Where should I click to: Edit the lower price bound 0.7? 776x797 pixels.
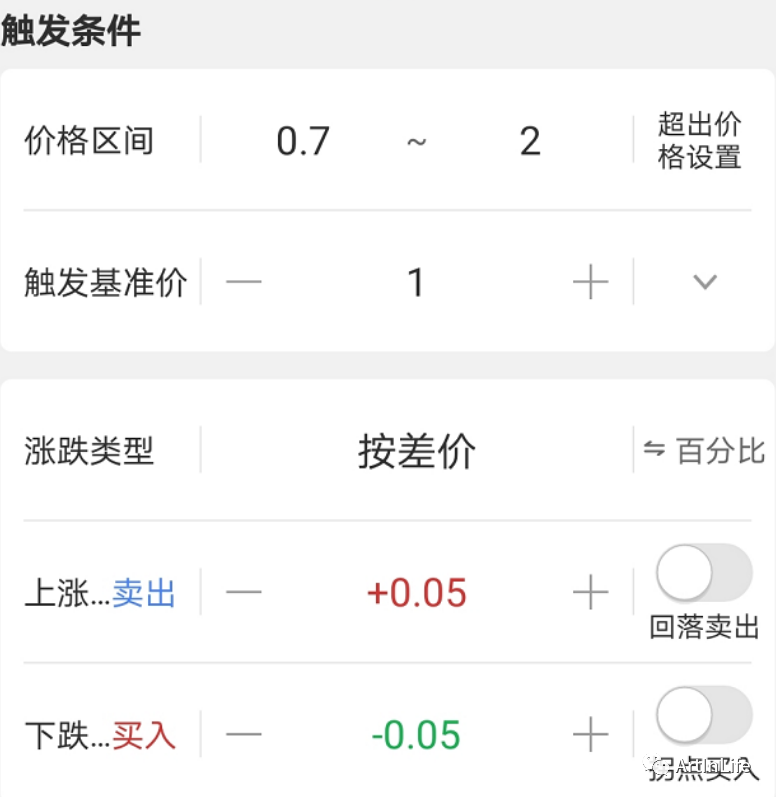(x=302, y=140)
